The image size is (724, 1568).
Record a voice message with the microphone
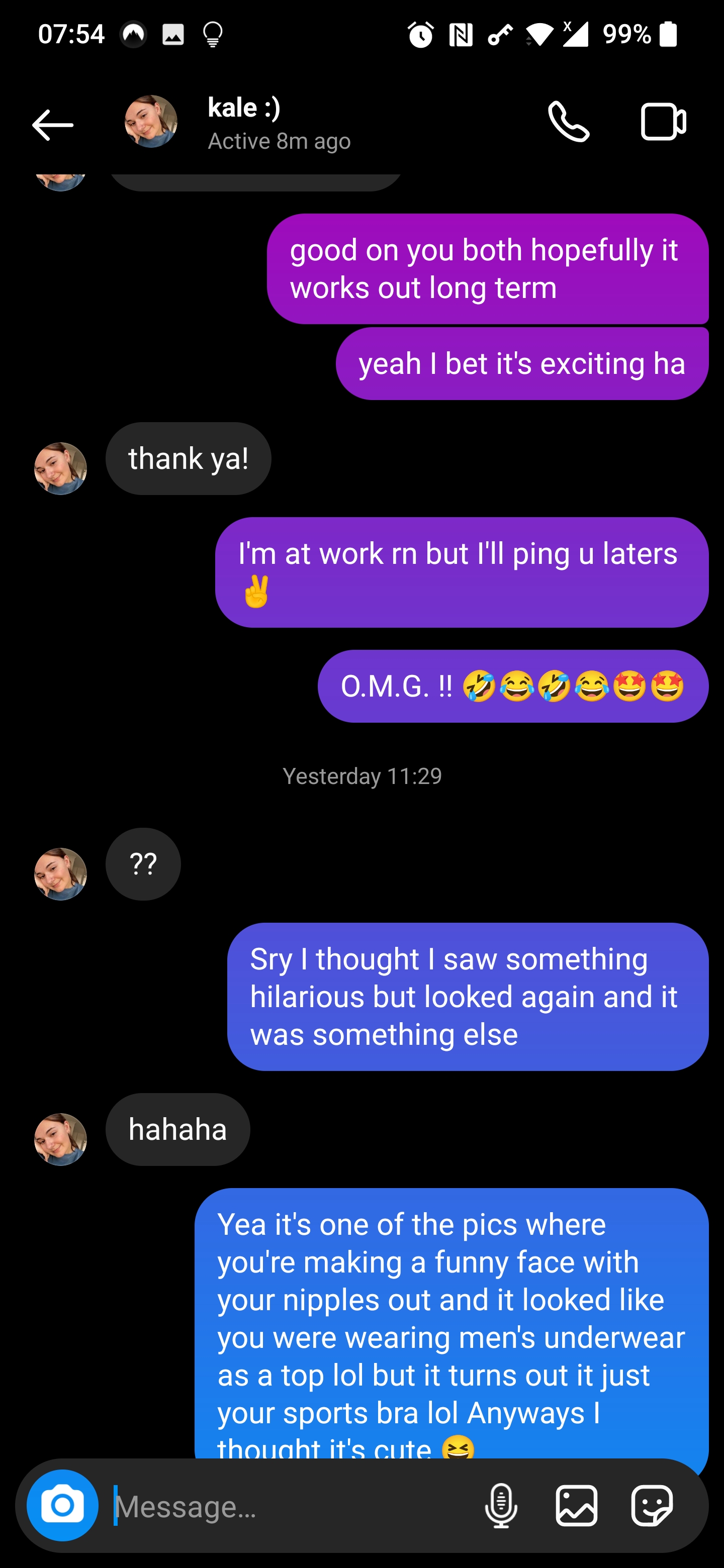(x=501, y=1506)
